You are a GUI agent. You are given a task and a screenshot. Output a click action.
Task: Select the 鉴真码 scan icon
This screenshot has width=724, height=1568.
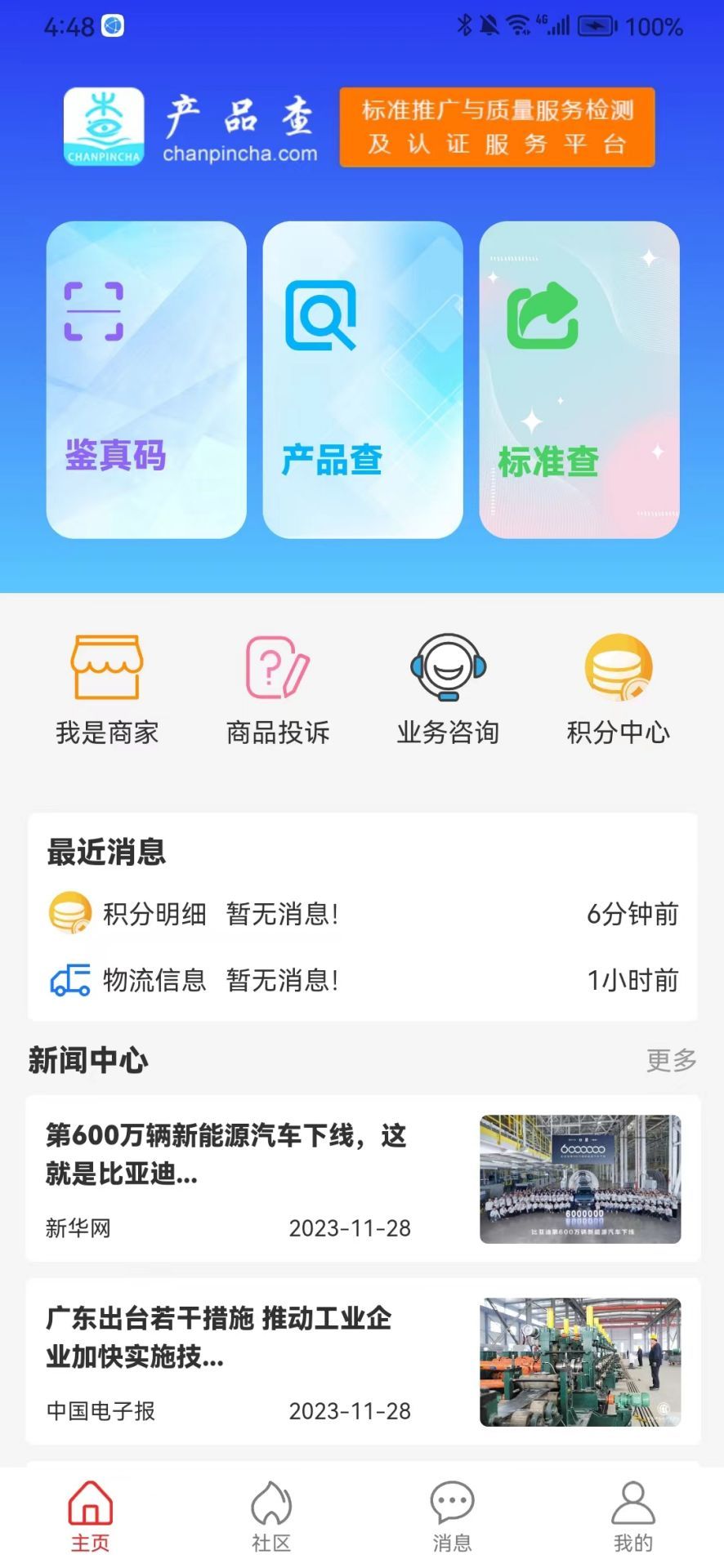94,313
